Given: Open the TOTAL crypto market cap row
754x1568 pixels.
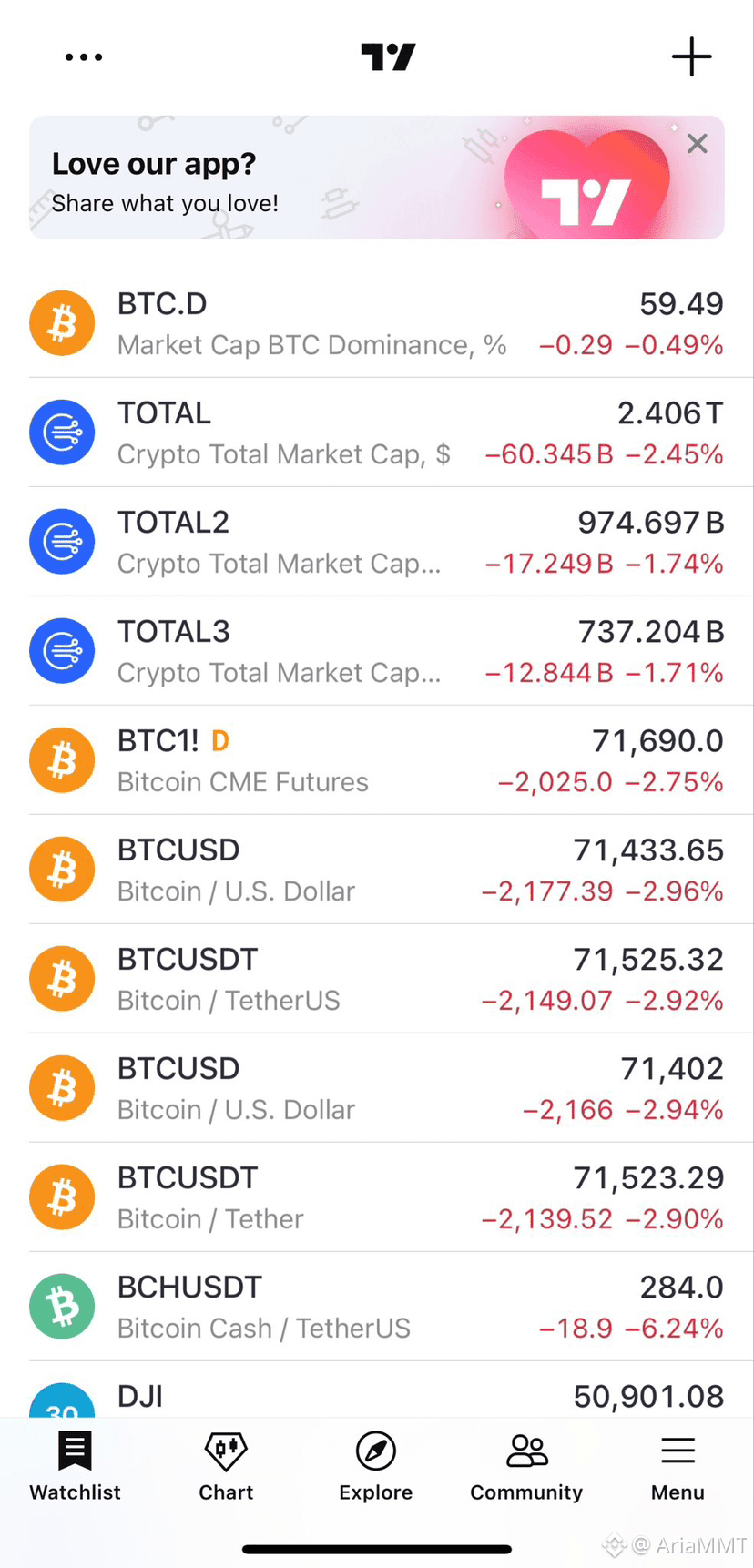Looking at the screenshot, I should (x=377, y=433).
